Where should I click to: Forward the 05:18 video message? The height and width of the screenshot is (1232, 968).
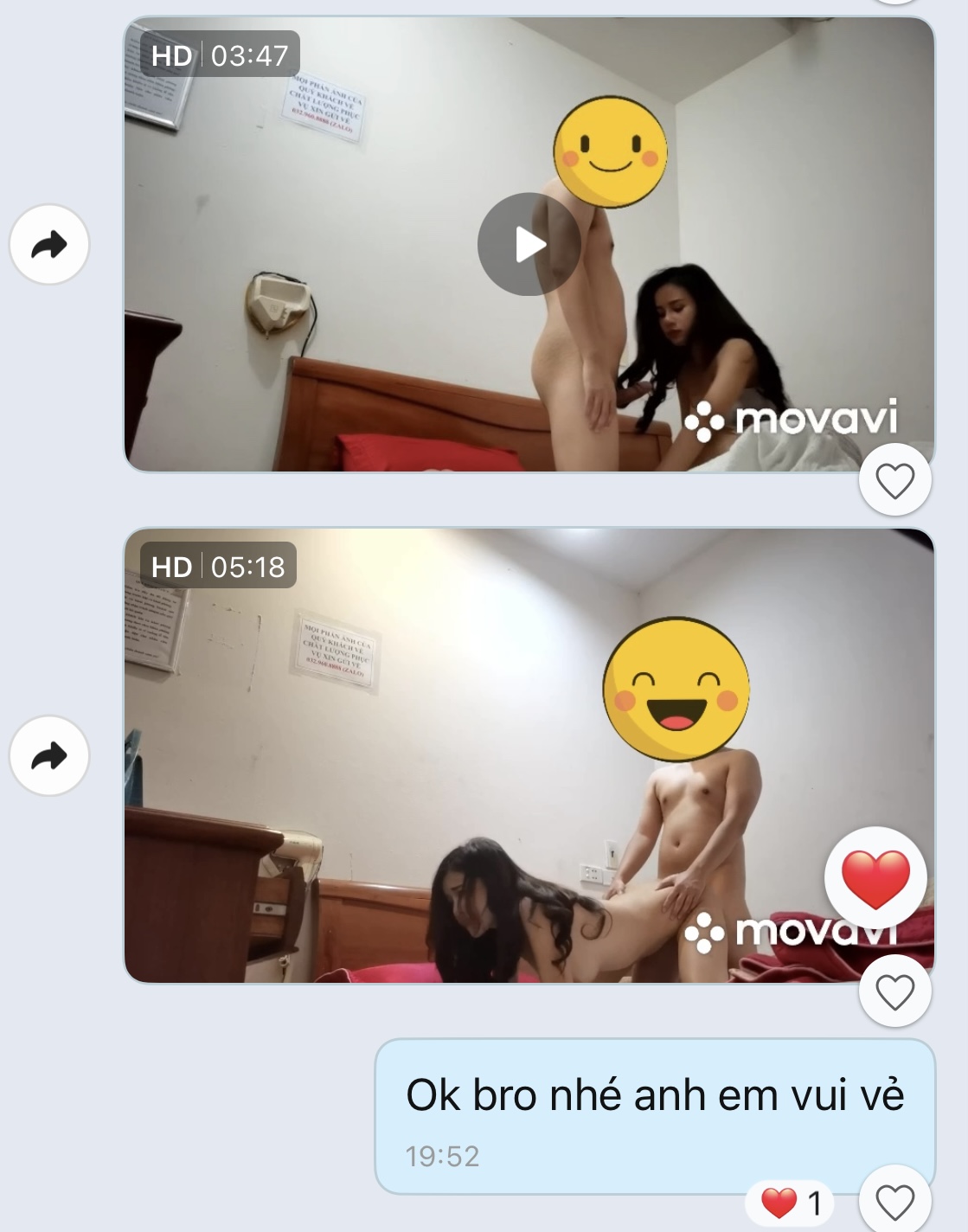pos(49,755)
